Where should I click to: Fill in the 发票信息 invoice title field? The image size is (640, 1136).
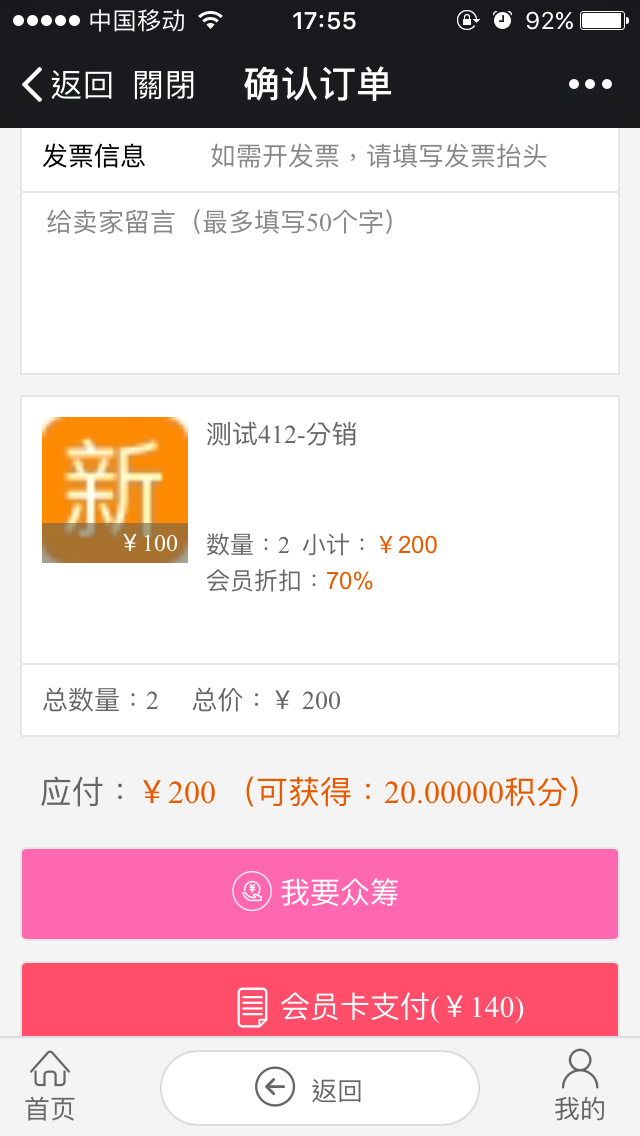380,157
